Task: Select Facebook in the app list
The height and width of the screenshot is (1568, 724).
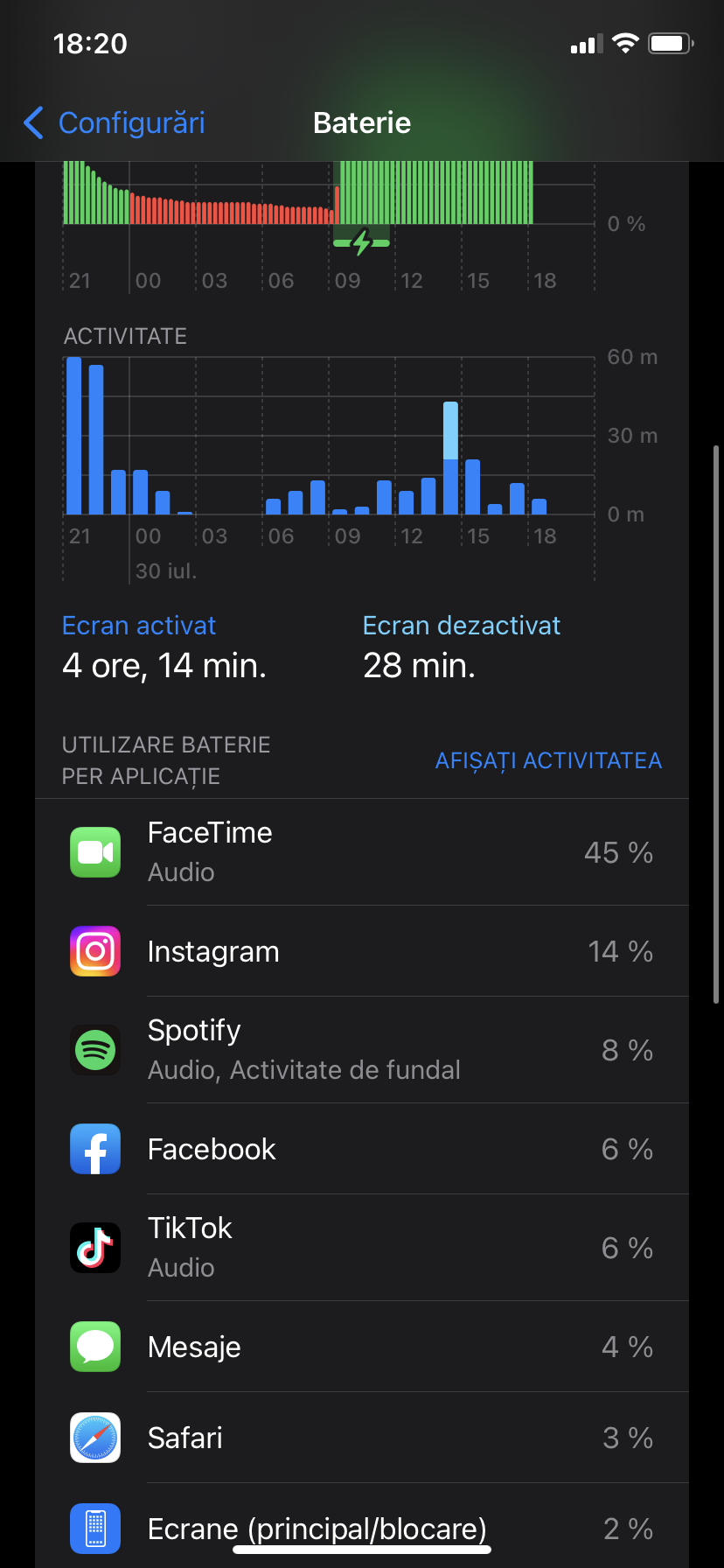Action: (x=362, y=1149)
